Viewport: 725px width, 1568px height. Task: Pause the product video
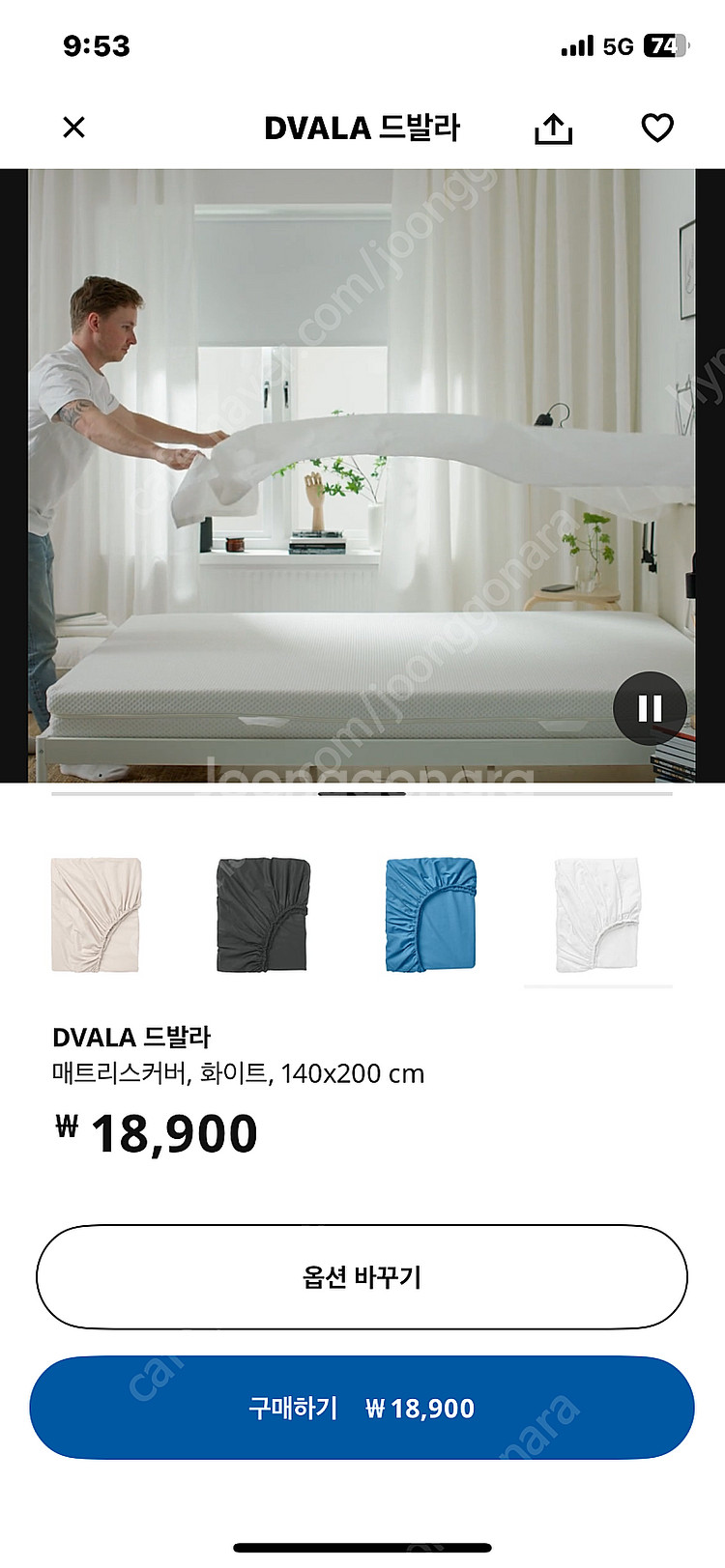tap(650, 708)
